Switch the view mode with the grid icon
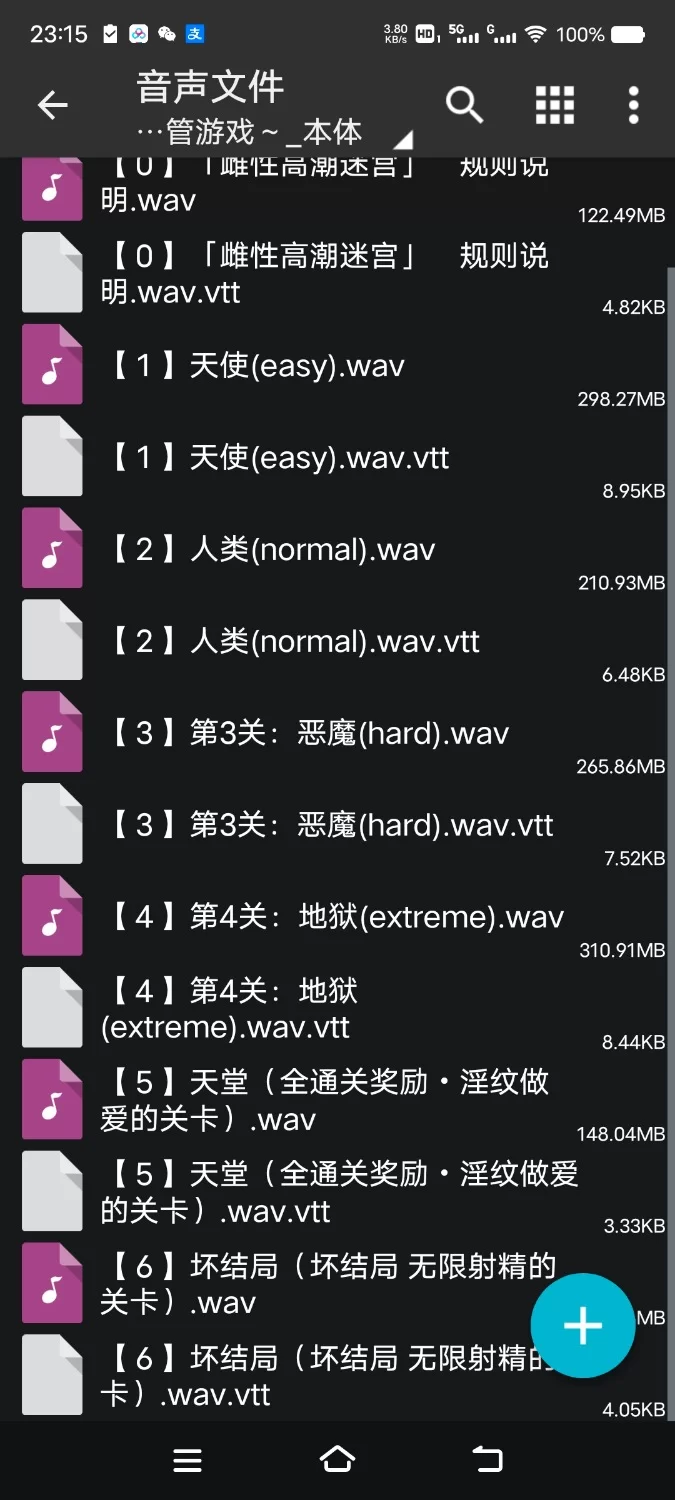675x1500 pixels. coord(554,105)
